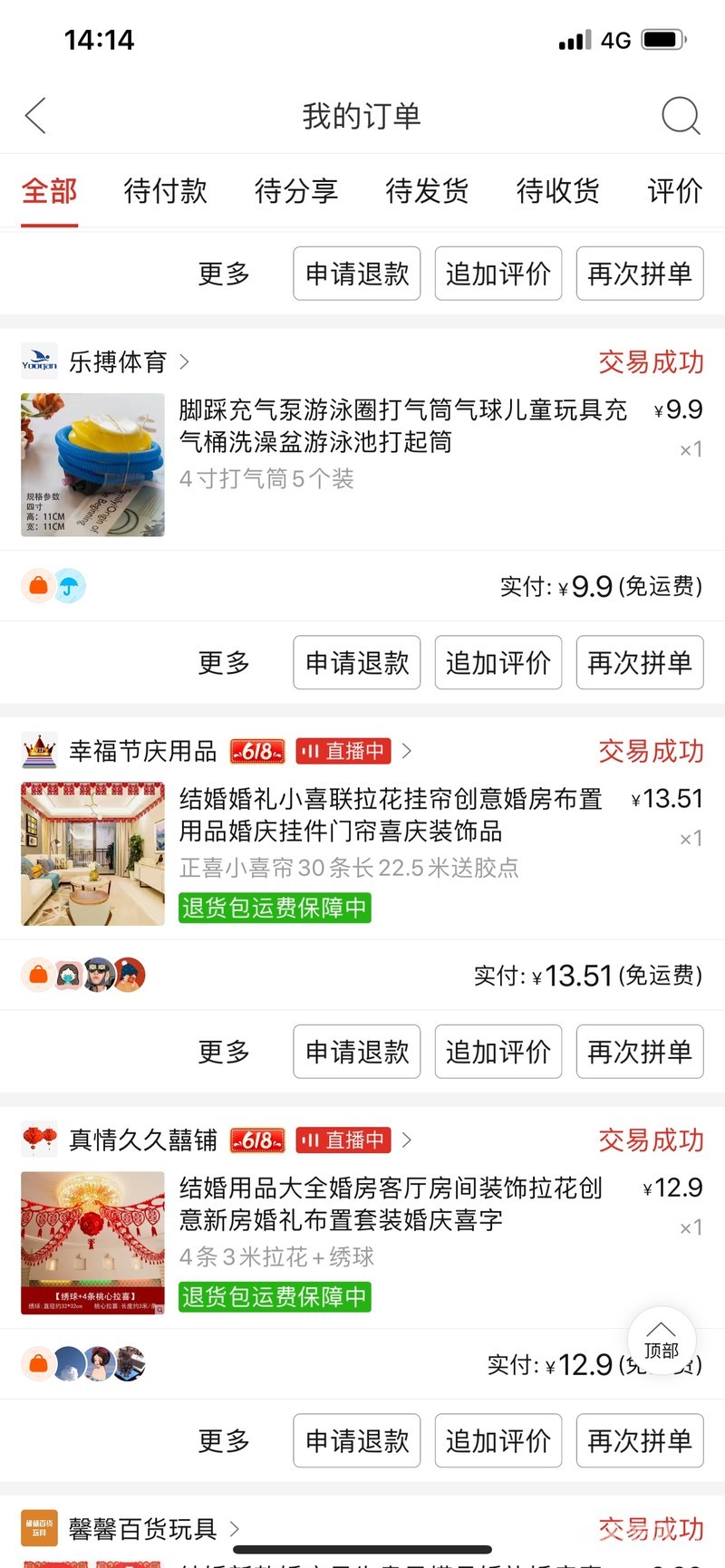
Task: Show the 评价 tab
Action: [674, 191]
